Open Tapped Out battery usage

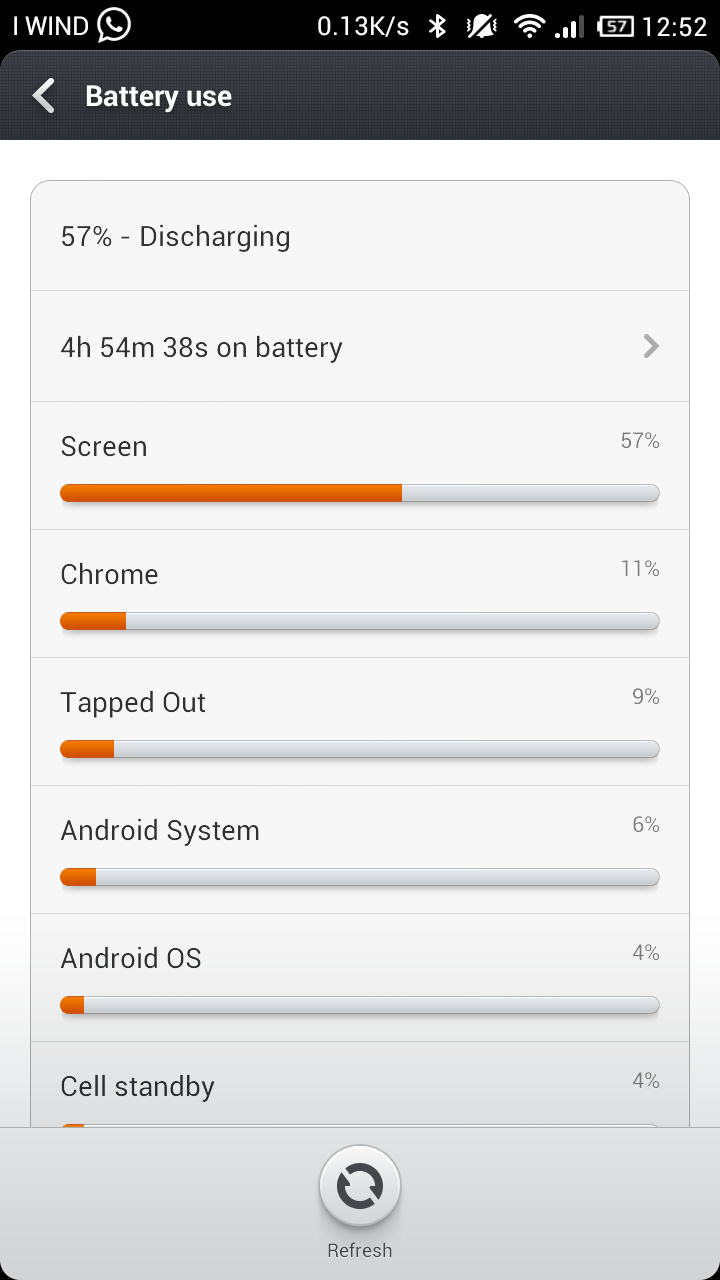coord(360,721)
